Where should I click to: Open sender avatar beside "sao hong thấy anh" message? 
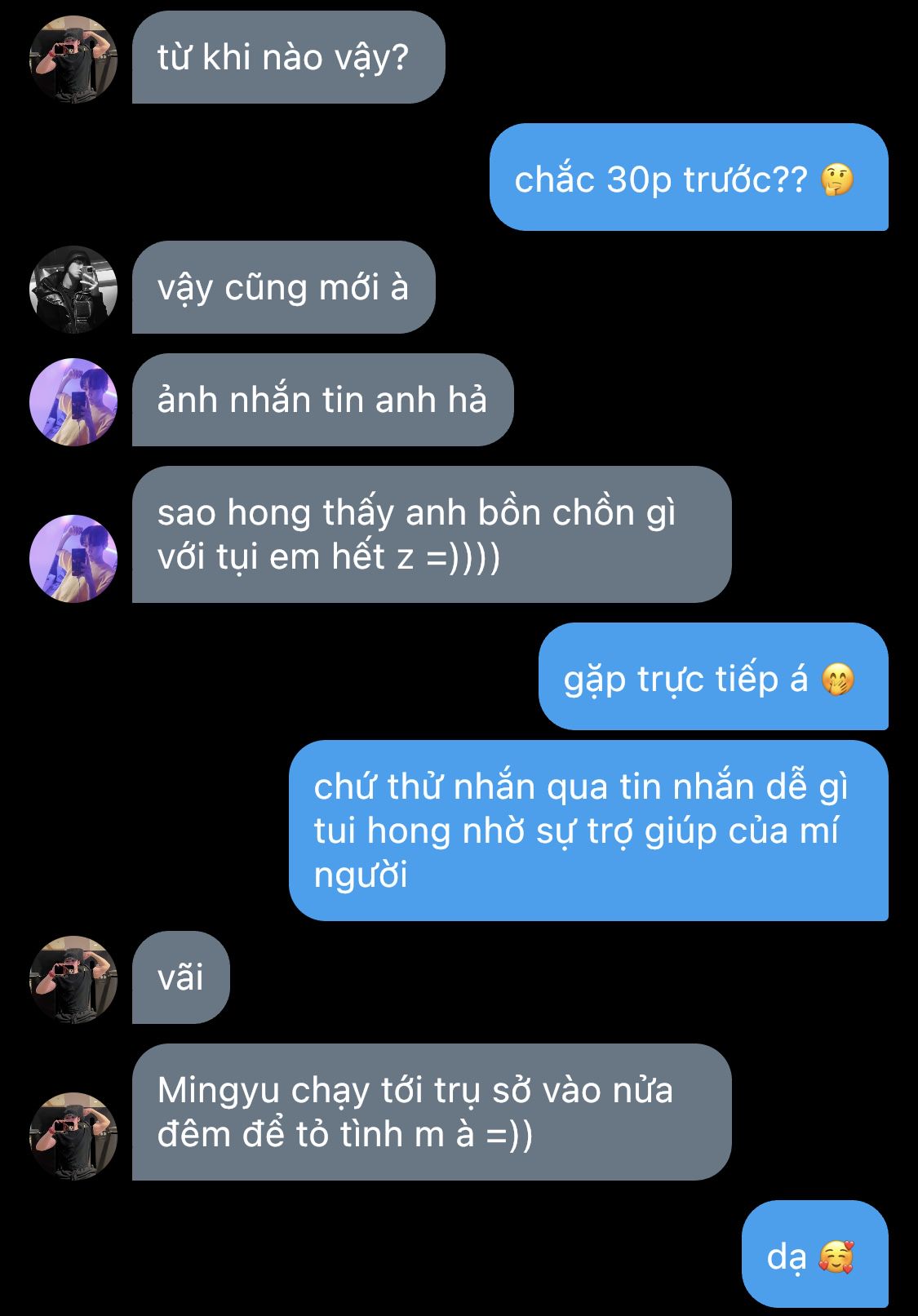pos(73,559)
